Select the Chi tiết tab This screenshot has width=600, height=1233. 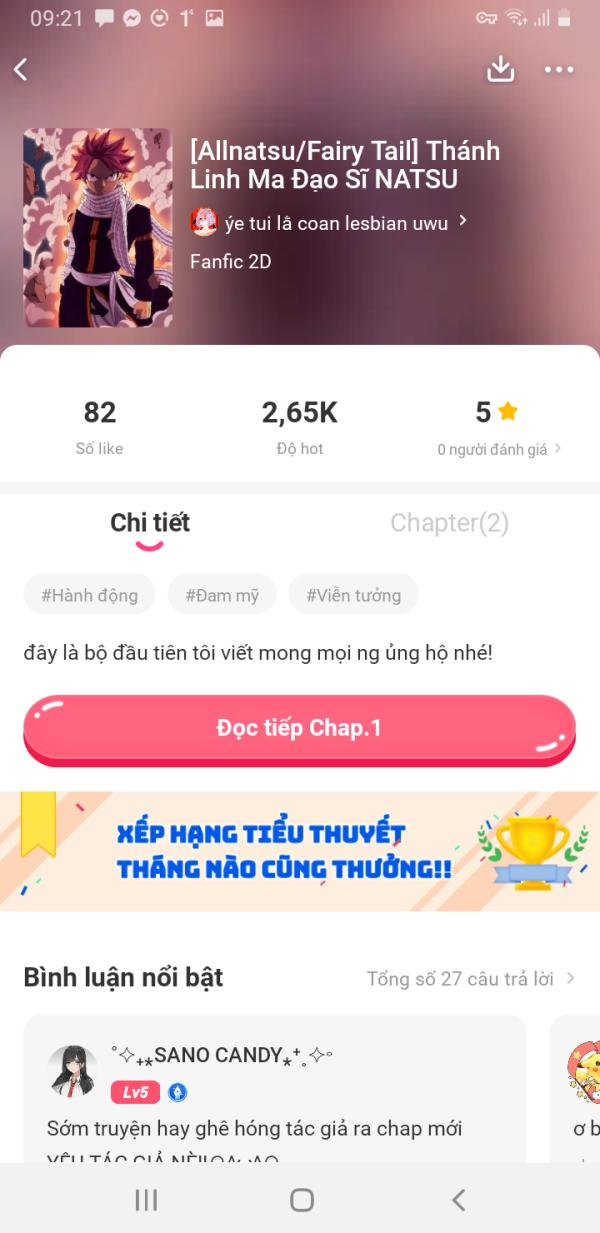pyautogui.click(x=150, y=523)
